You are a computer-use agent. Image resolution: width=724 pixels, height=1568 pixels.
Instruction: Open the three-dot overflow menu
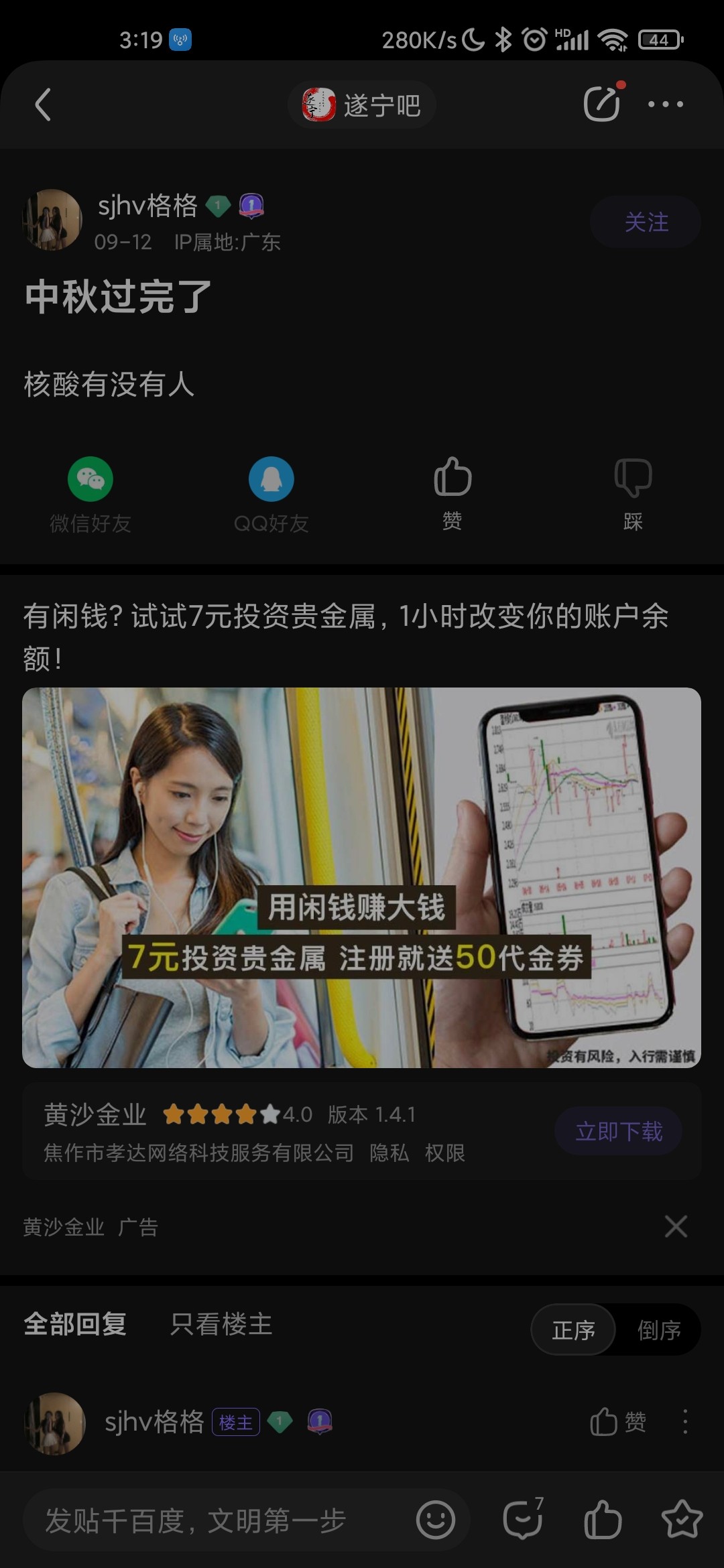tap(665, 104)
